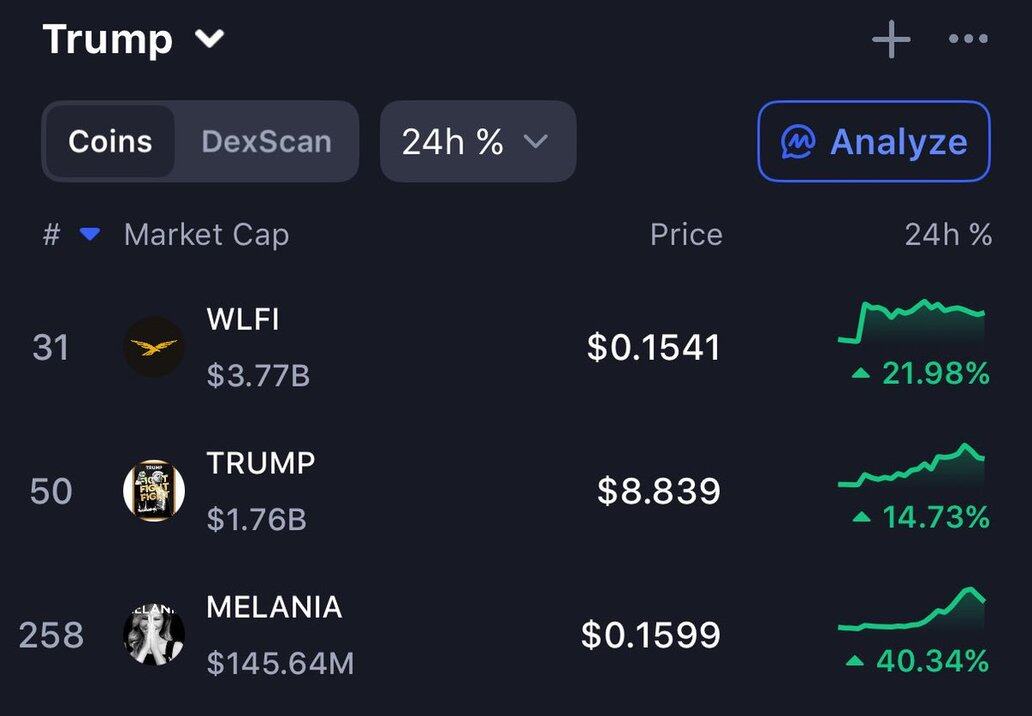Screen dimensions: 1032x716
Task: Tap the Analyze button
Action: [x=874, y=142]
